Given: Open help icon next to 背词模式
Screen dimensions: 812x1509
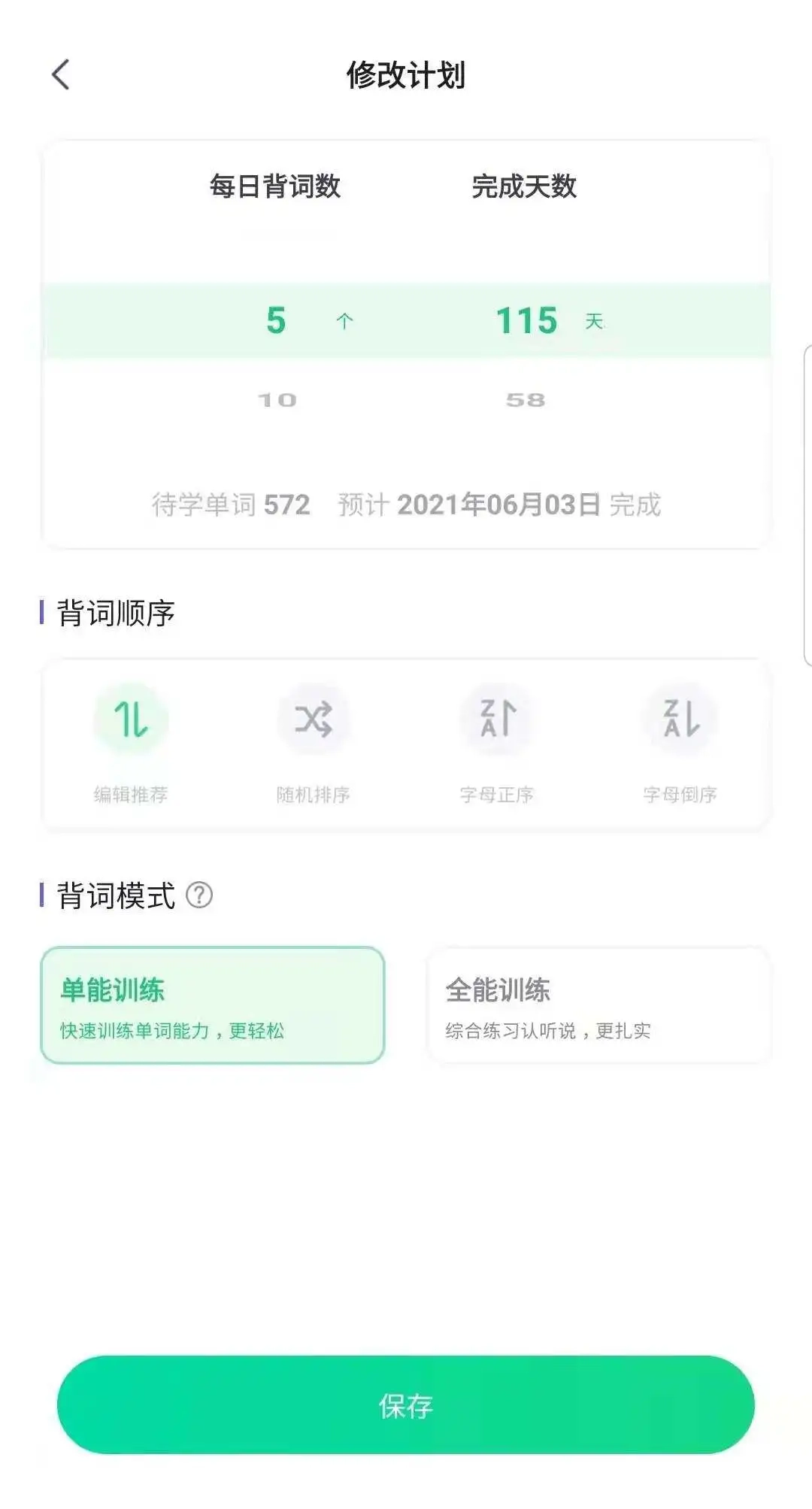Looking at the screenshot, I should (199, 895).
